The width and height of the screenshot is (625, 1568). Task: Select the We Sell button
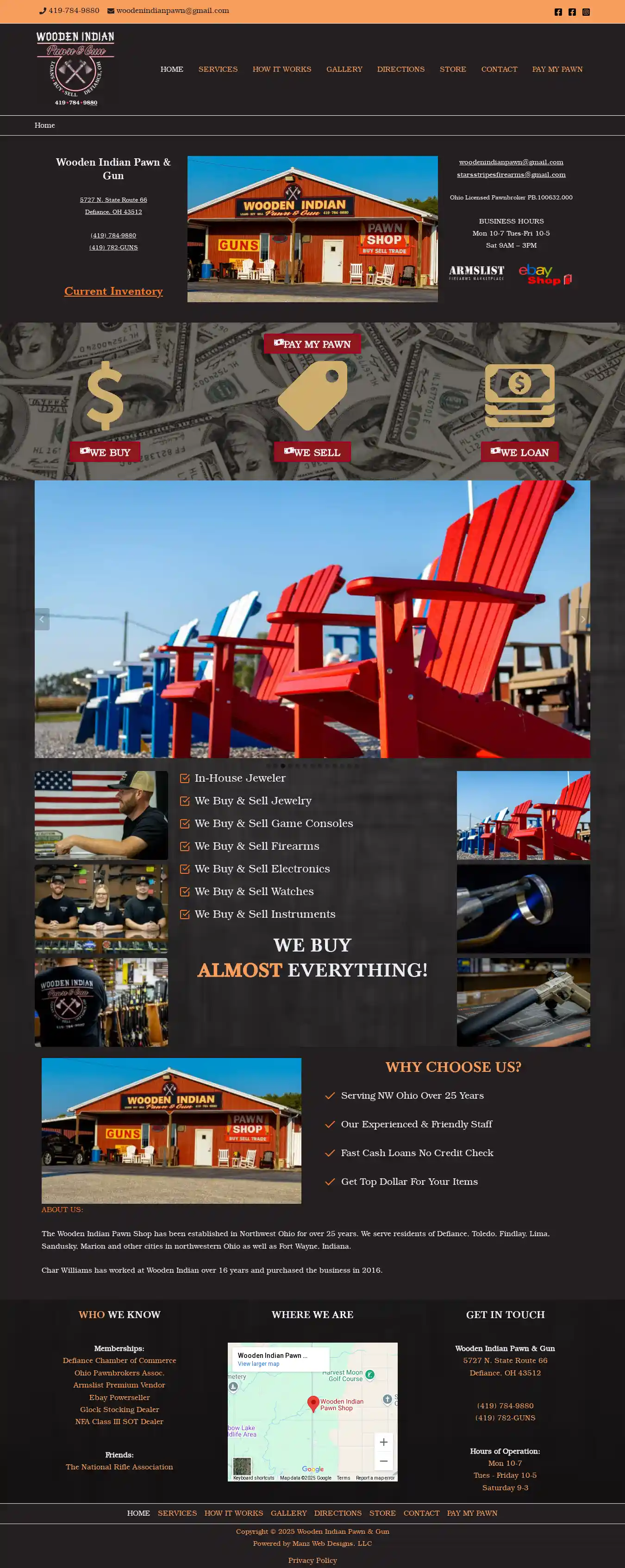point(312,452)
